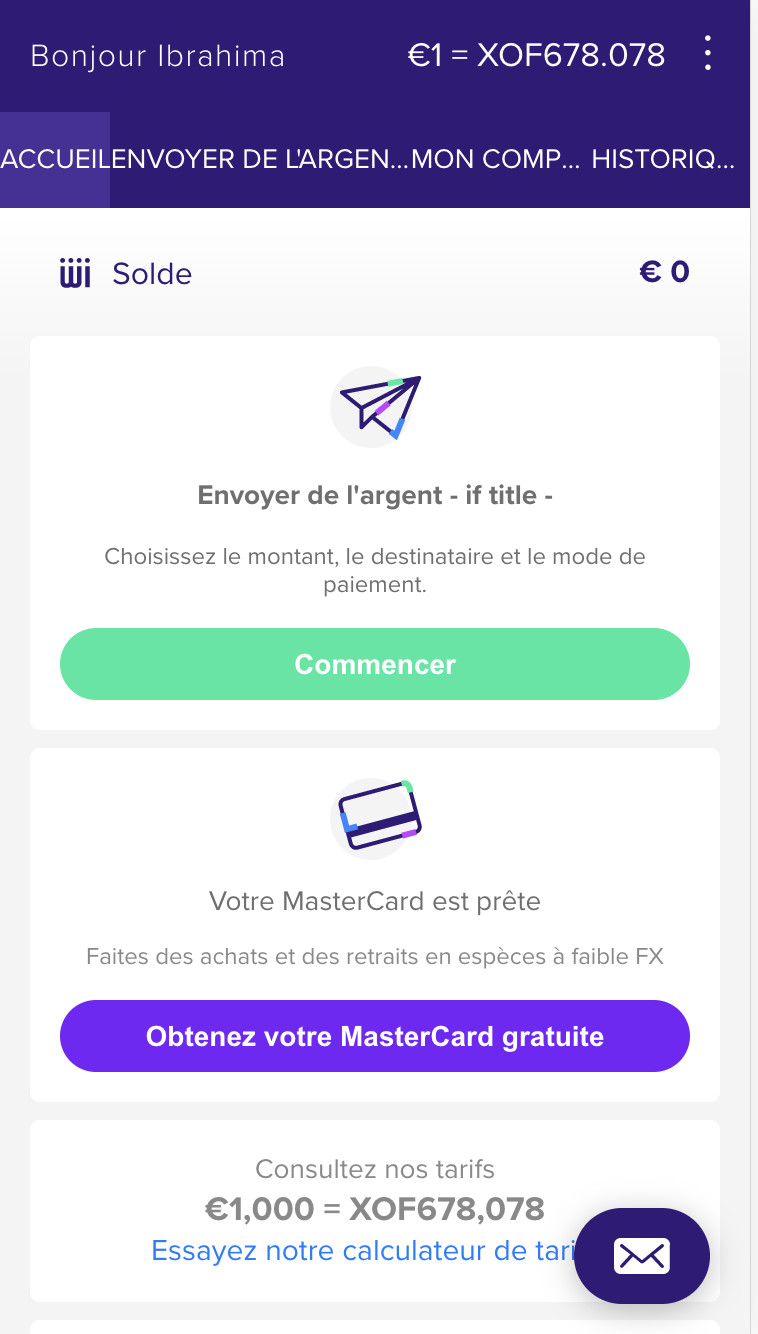The image size is (758, 1334).
Task: Open the three-dot overflow menu
Action: tap(707, 54)
